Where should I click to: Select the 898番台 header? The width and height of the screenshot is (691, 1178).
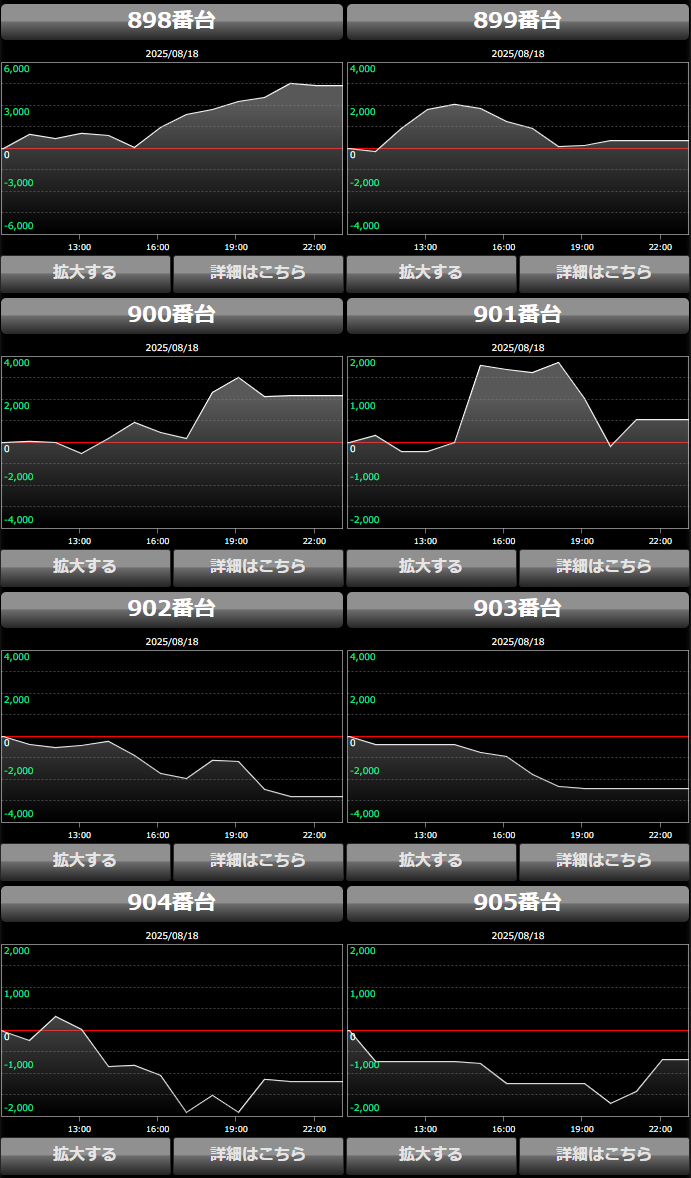pyautogui.click(x=172, y=21)
